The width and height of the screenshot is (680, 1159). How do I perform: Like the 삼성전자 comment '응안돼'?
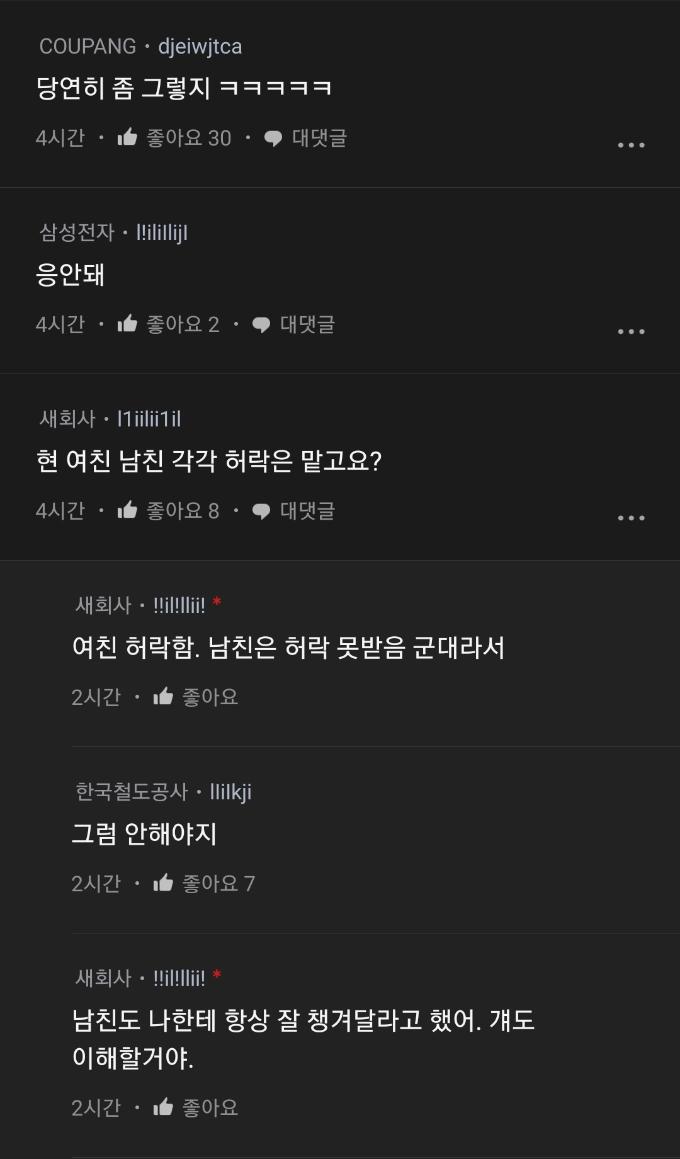pos(127,324)
